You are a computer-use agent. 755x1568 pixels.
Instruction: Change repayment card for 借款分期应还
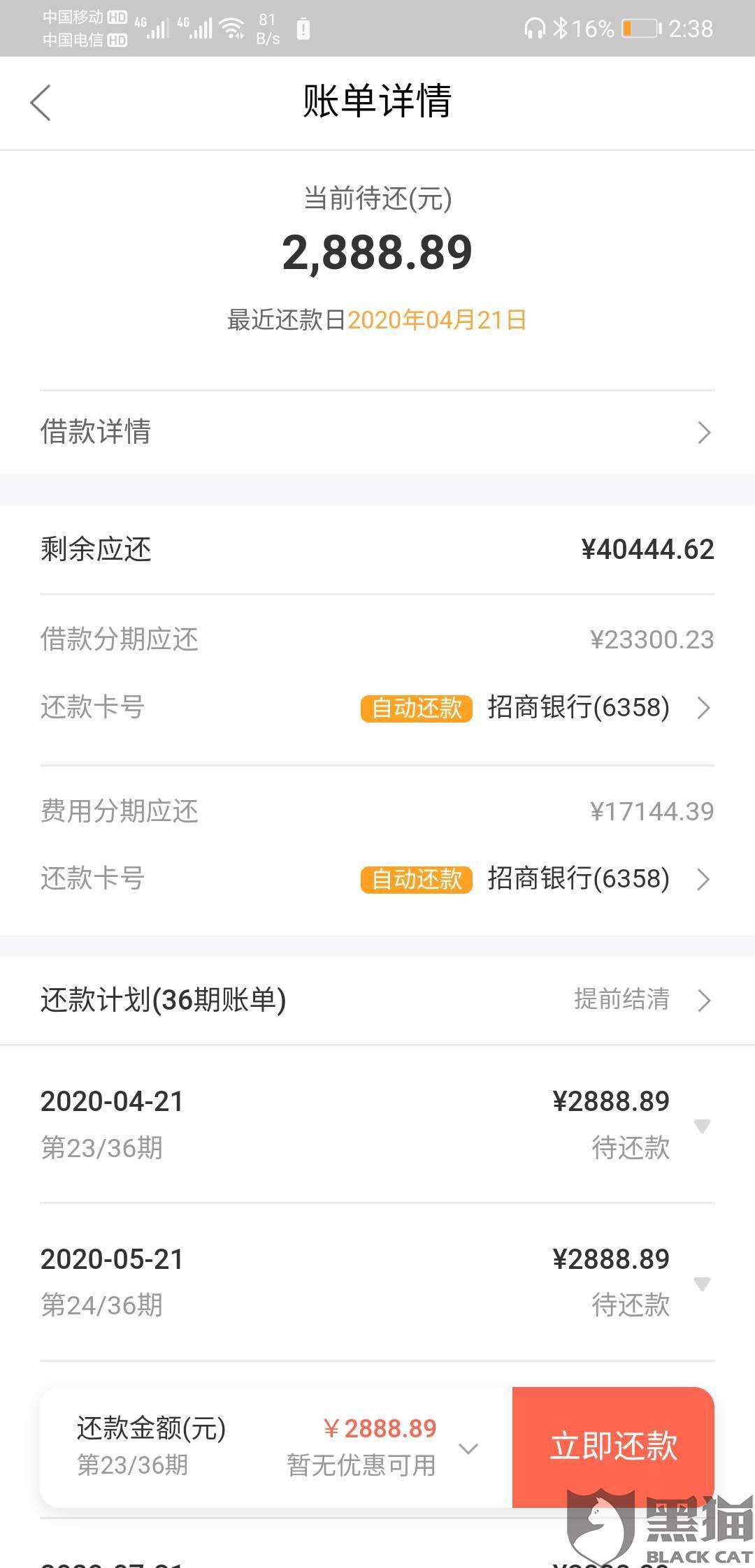pyautogui.click(x=577, y=708)
